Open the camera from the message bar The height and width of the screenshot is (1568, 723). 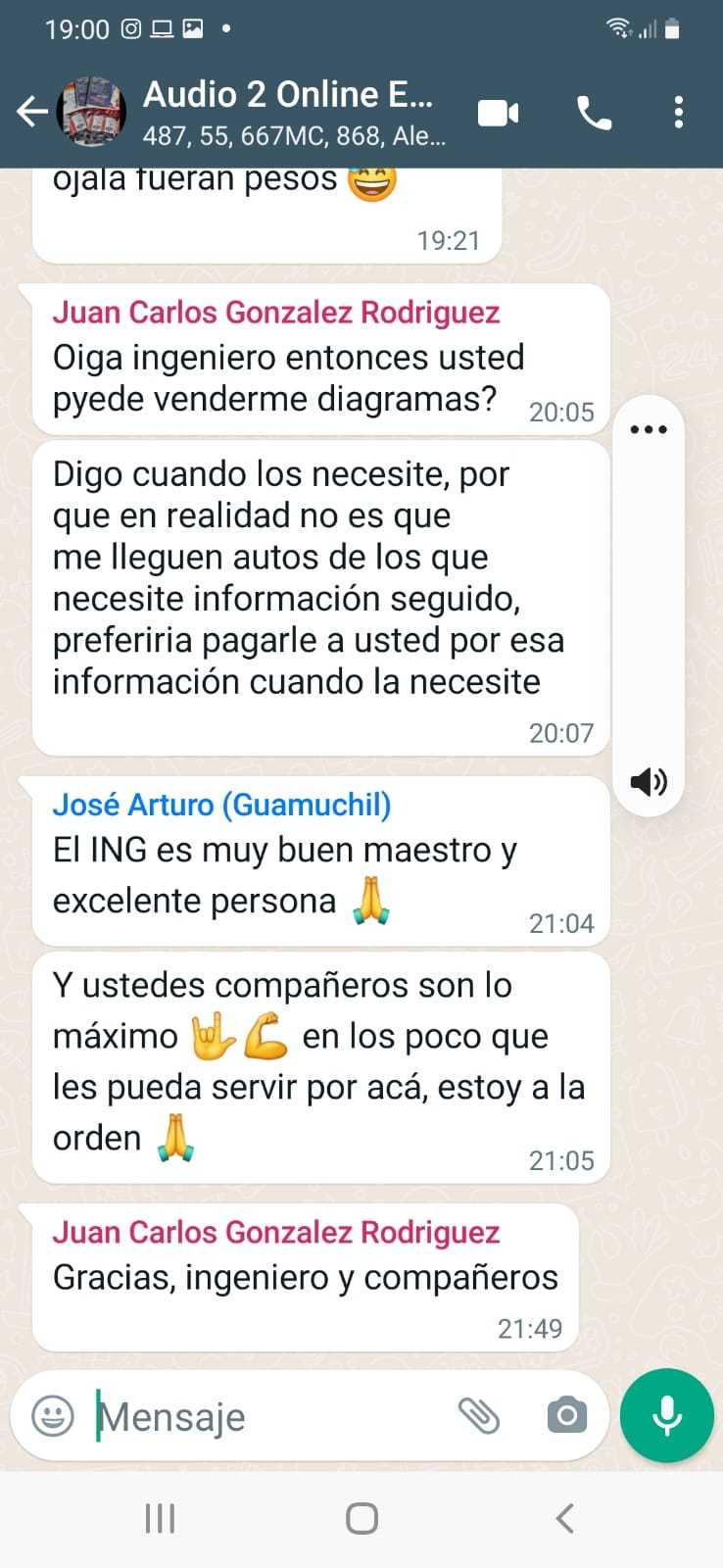(567, 1415)
